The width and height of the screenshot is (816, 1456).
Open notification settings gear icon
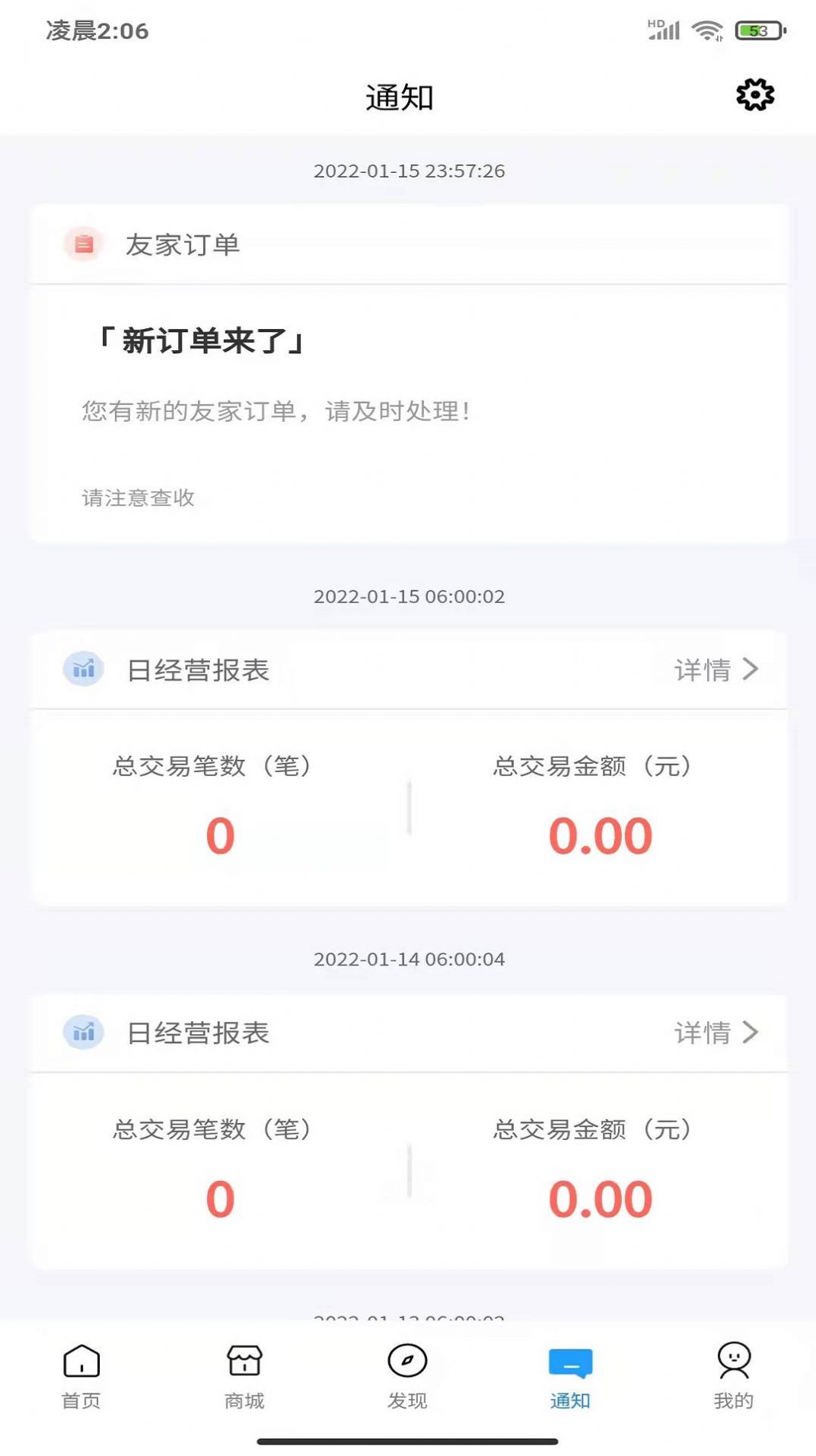click(754, 95)
